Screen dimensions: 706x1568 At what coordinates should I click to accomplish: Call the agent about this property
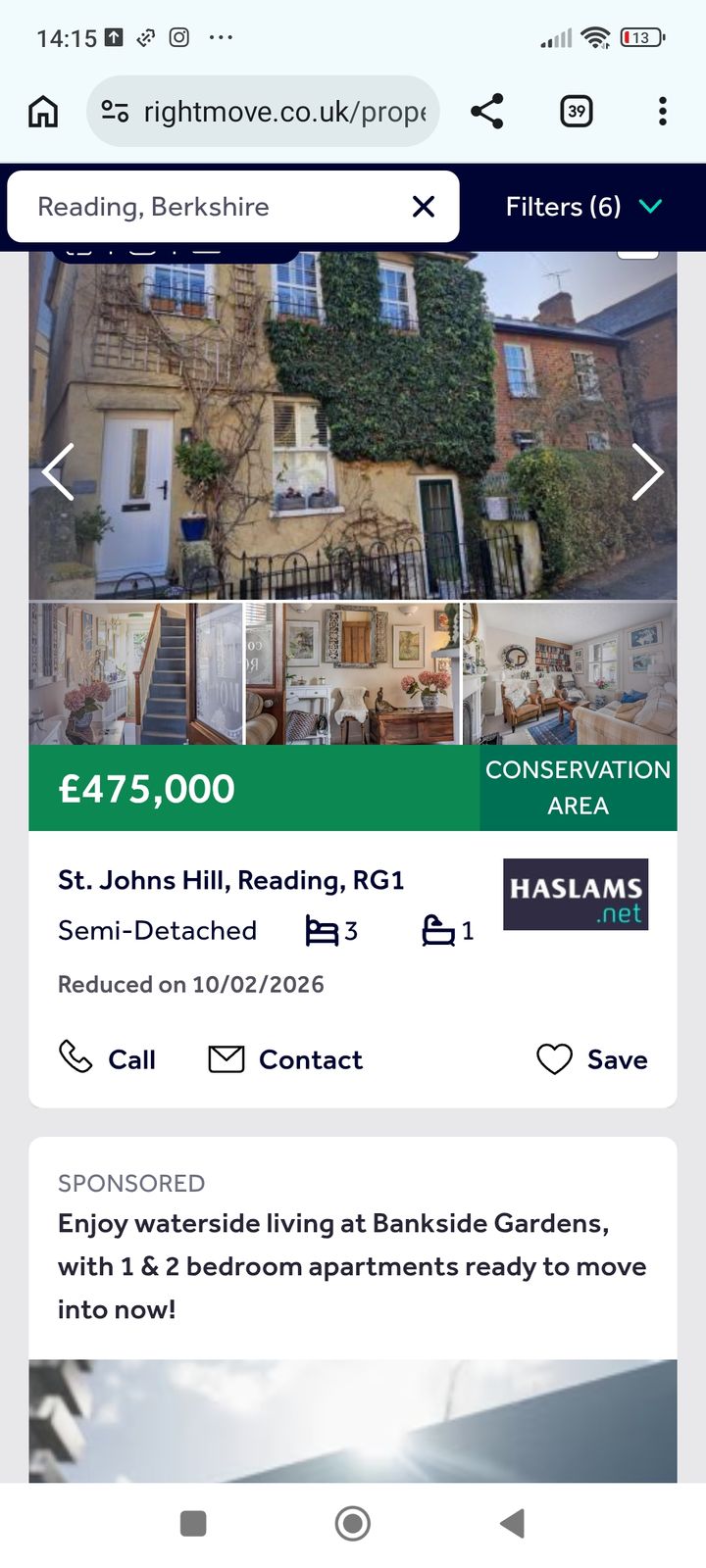click(x=108, y=1059)
